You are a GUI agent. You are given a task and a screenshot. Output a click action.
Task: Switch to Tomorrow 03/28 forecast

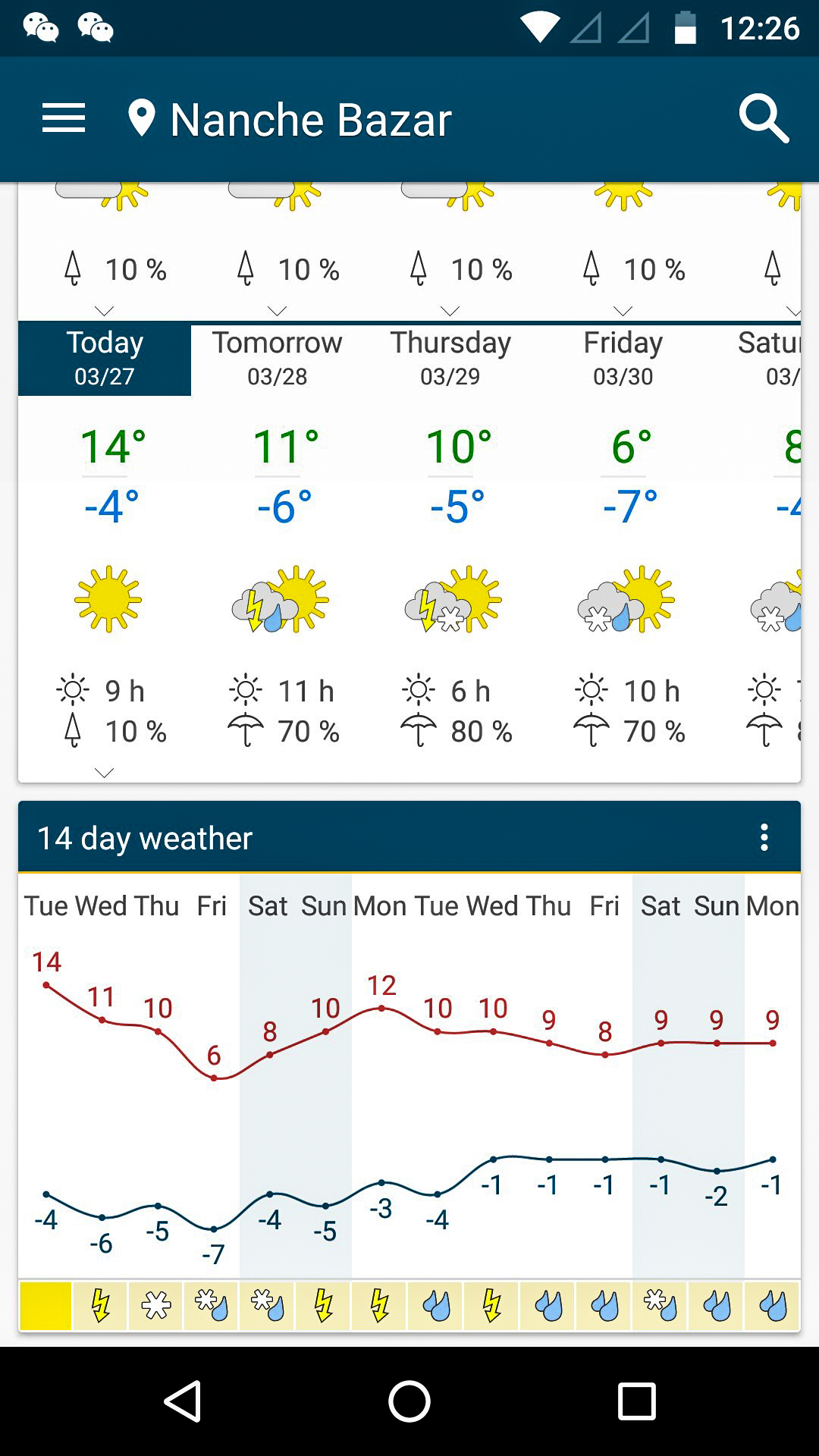pos(277,358)
